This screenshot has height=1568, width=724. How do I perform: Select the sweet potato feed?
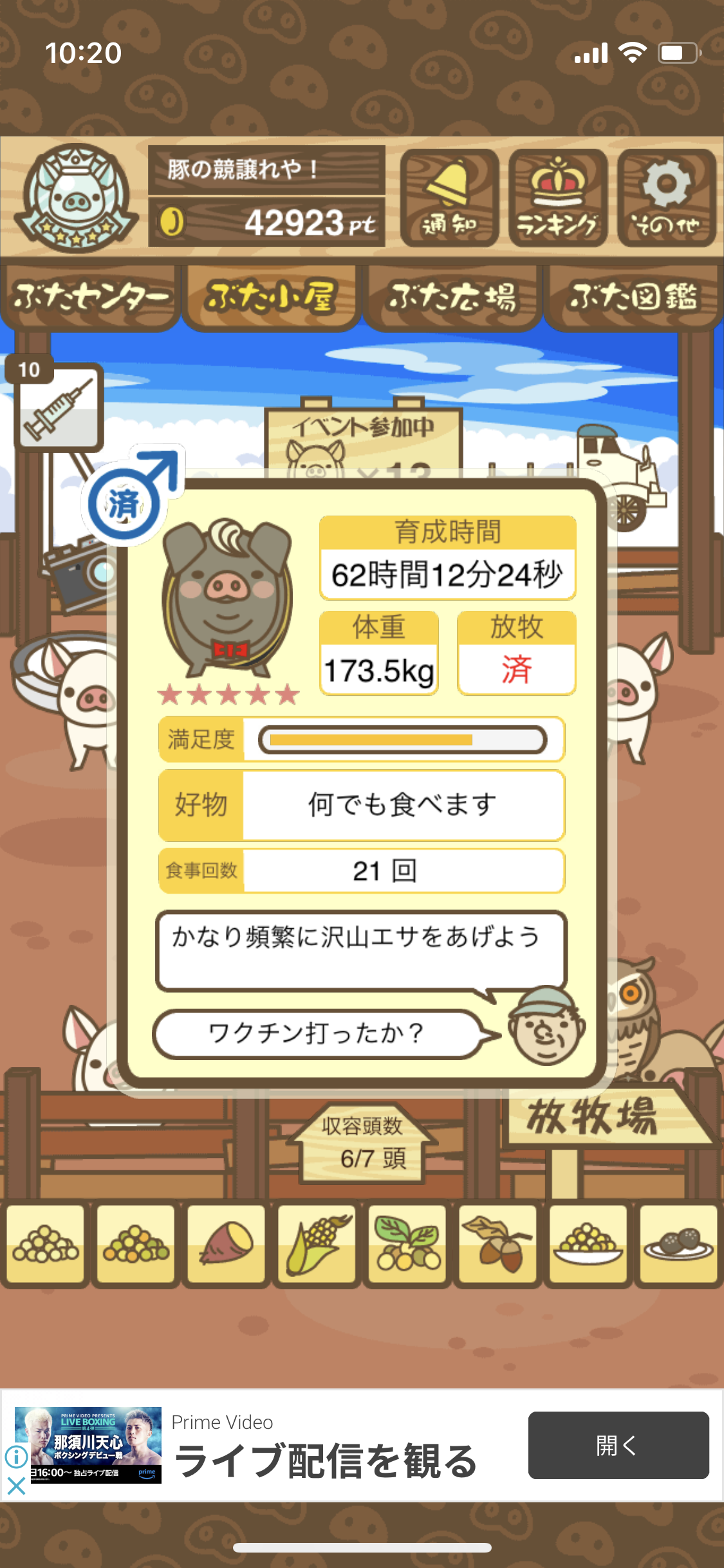pyautogui.click(x=227, y=1245)
